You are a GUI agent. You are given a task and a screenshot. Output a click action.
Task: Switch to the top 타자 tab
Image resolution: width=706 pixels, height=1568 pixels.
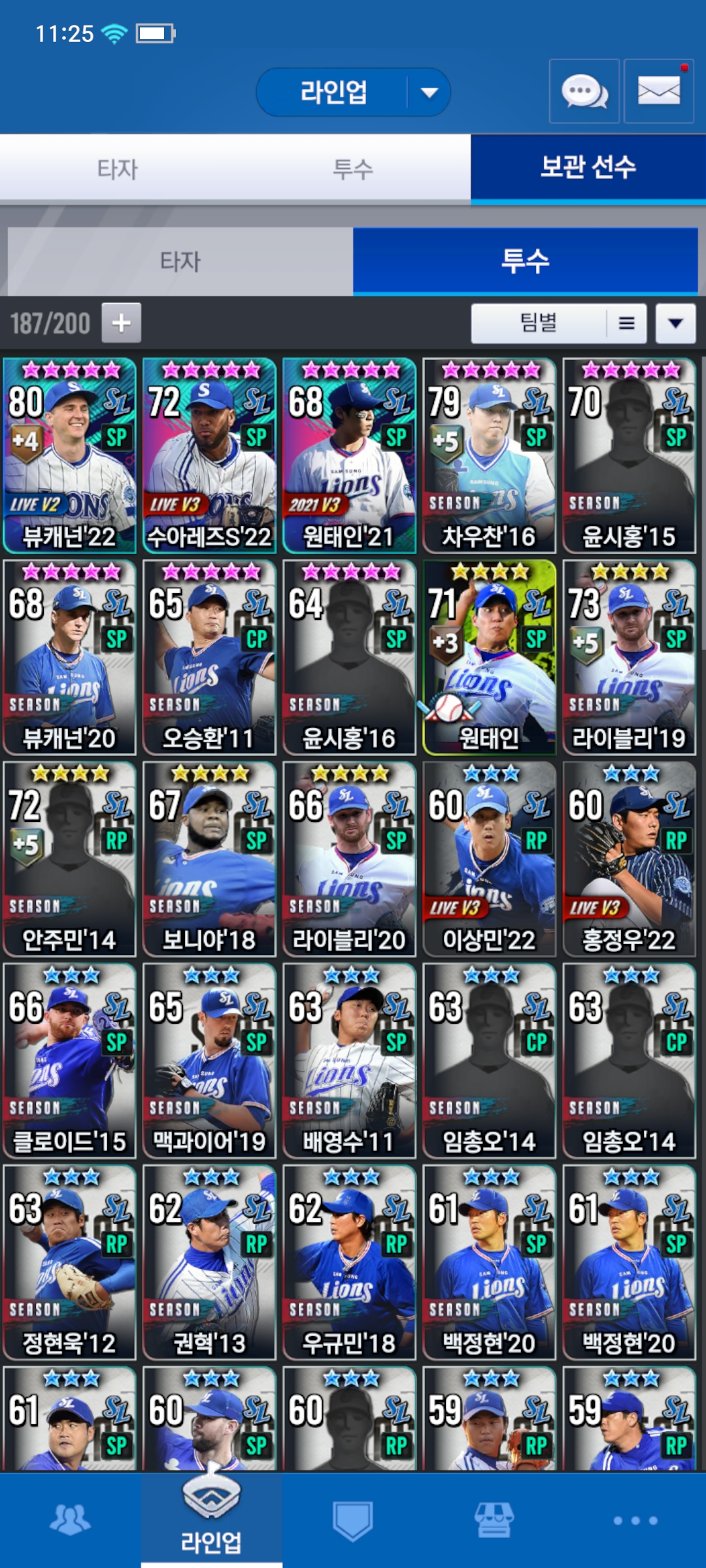click(118, 169)
